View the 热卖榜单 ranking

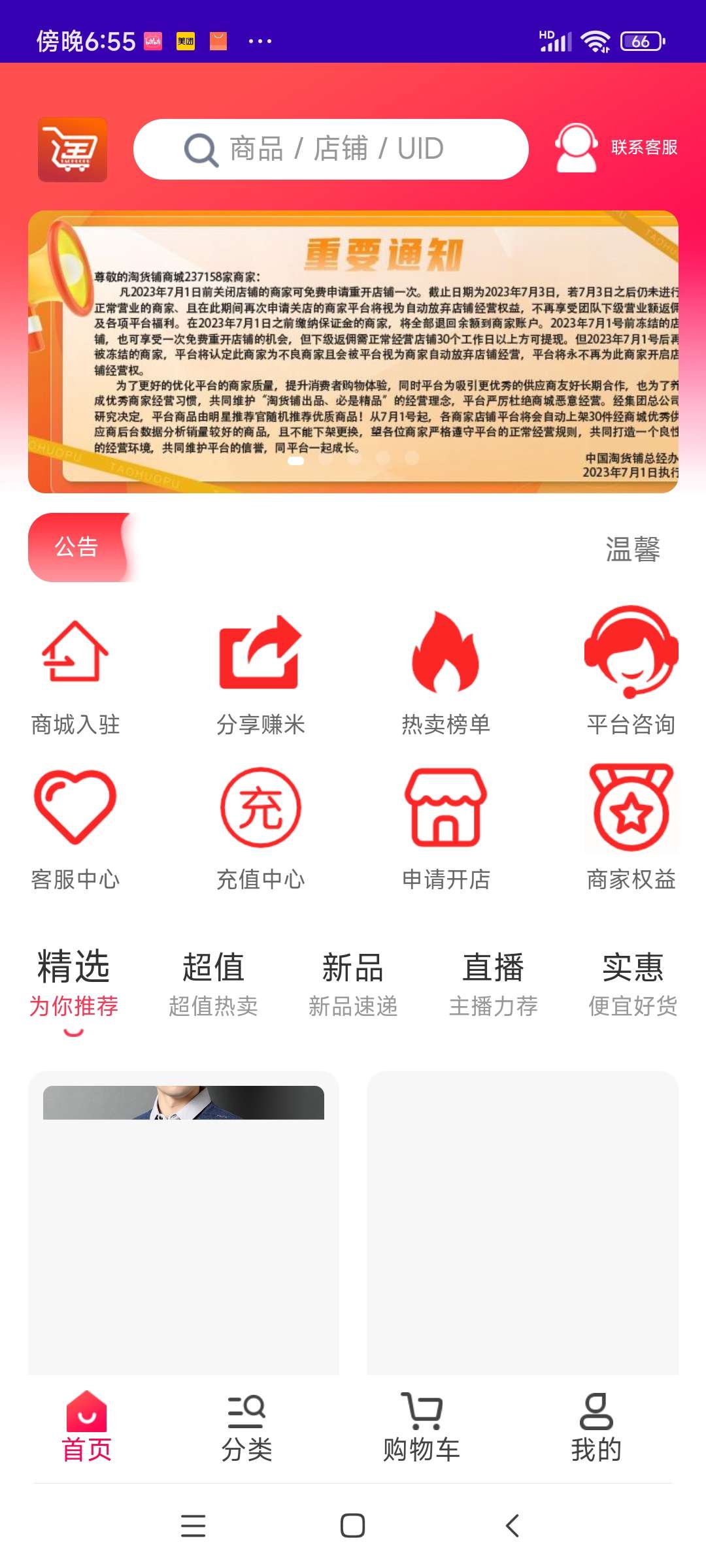pyautogui.click(x=446, y=673)
